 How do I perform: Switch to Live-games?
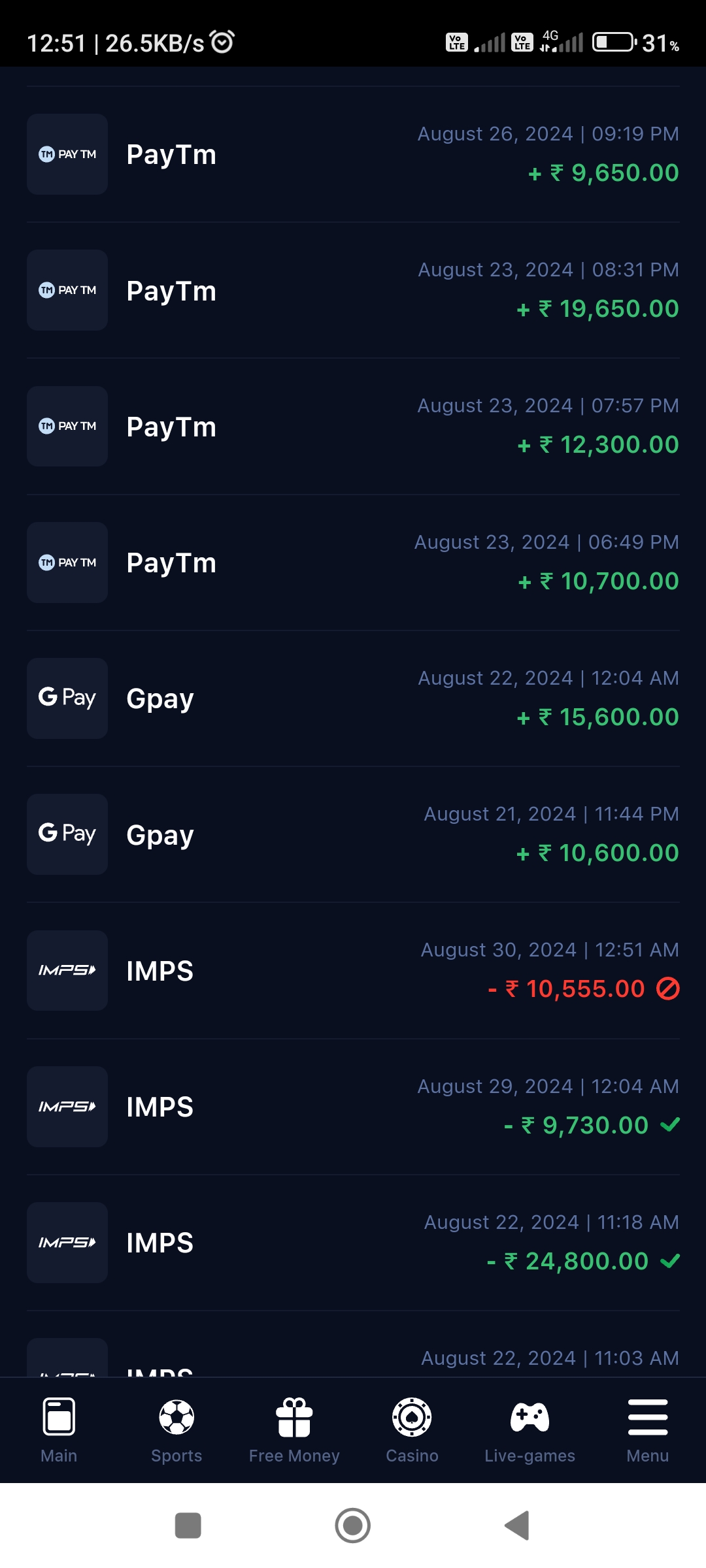click(529, 1430)
